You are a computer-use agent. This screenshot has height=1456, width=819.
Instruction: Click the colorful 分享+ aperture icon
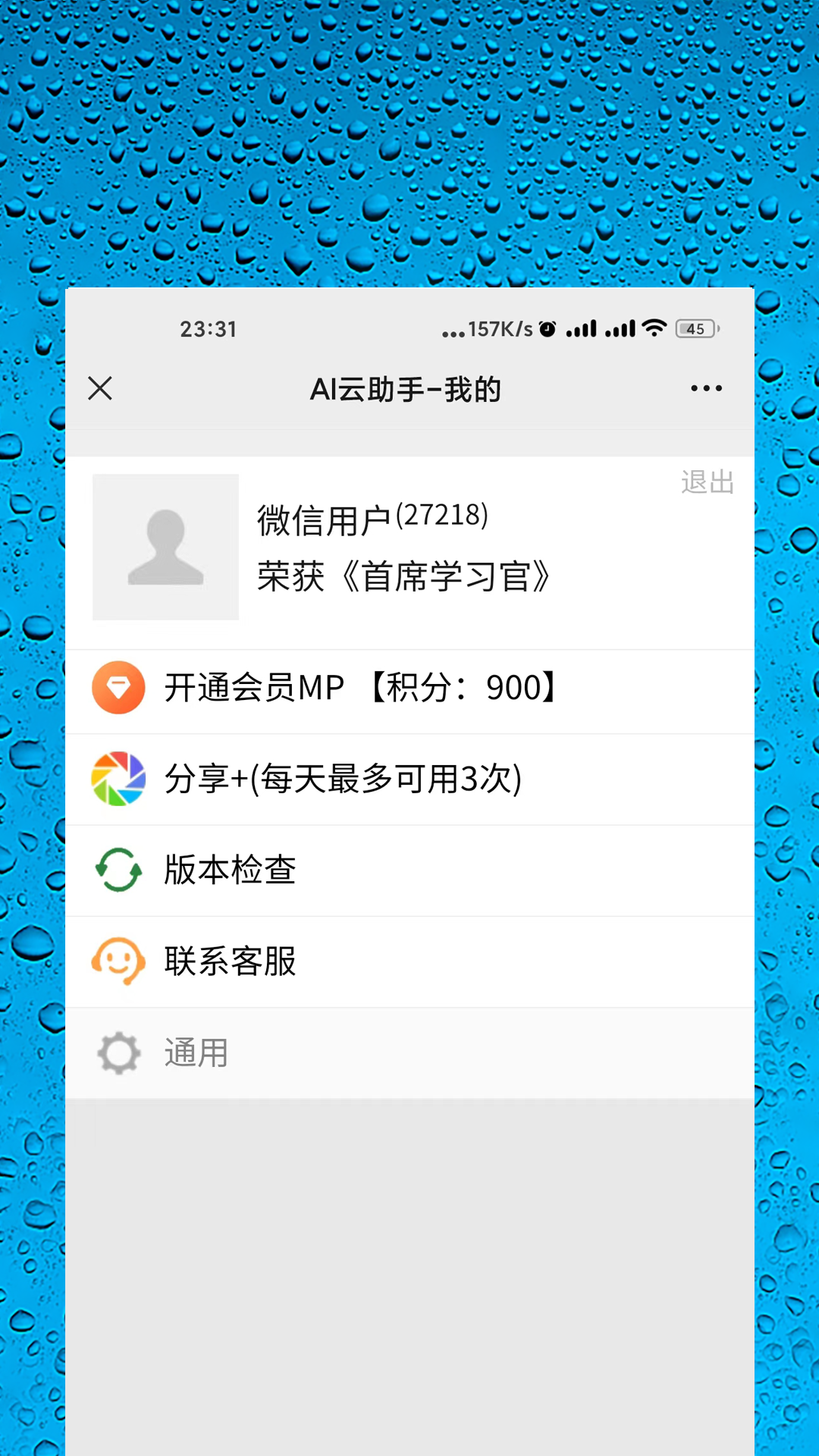pos(118,778)
